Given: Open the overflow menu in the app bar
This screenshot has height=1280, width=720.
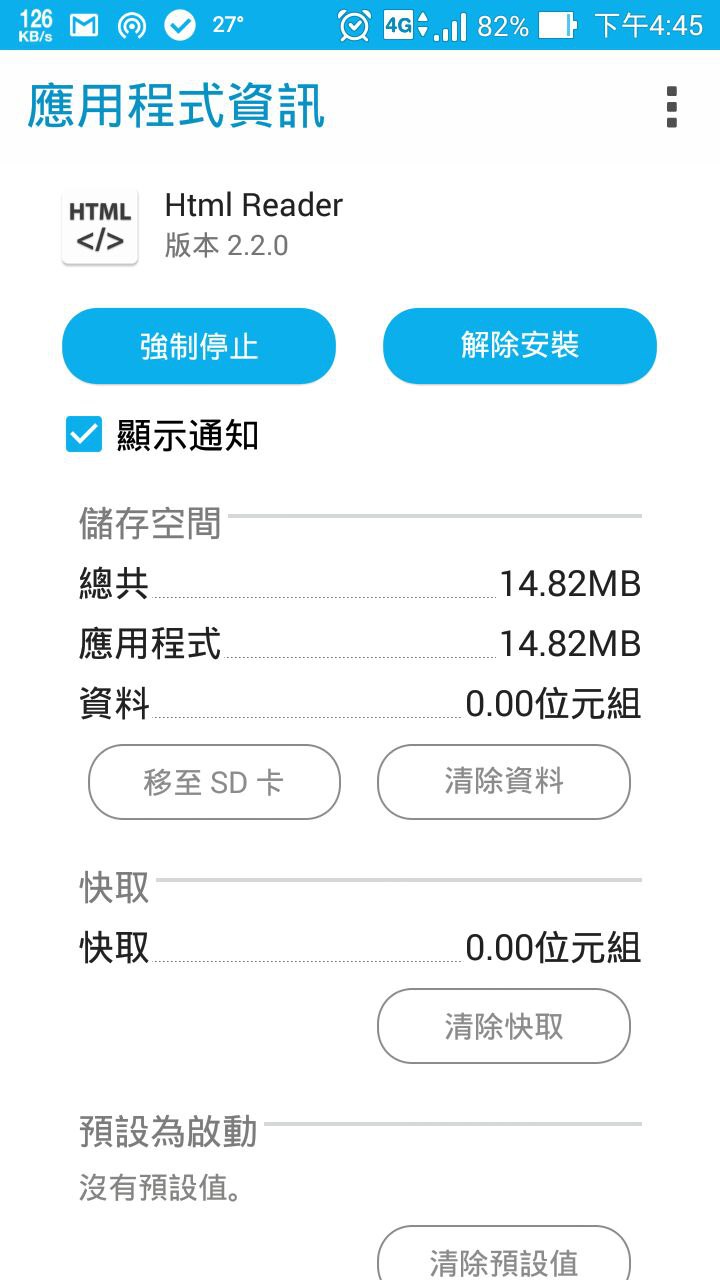Looking at the screenshot, I should [x=671, y=107].
